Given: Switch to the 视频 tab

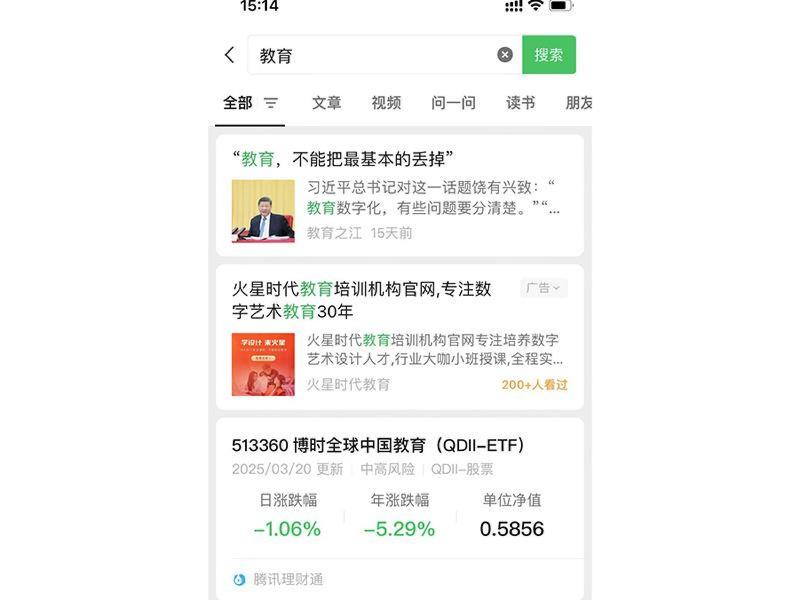Looking at the screenshot, I should pyautogui.click(x=386, y=103).
